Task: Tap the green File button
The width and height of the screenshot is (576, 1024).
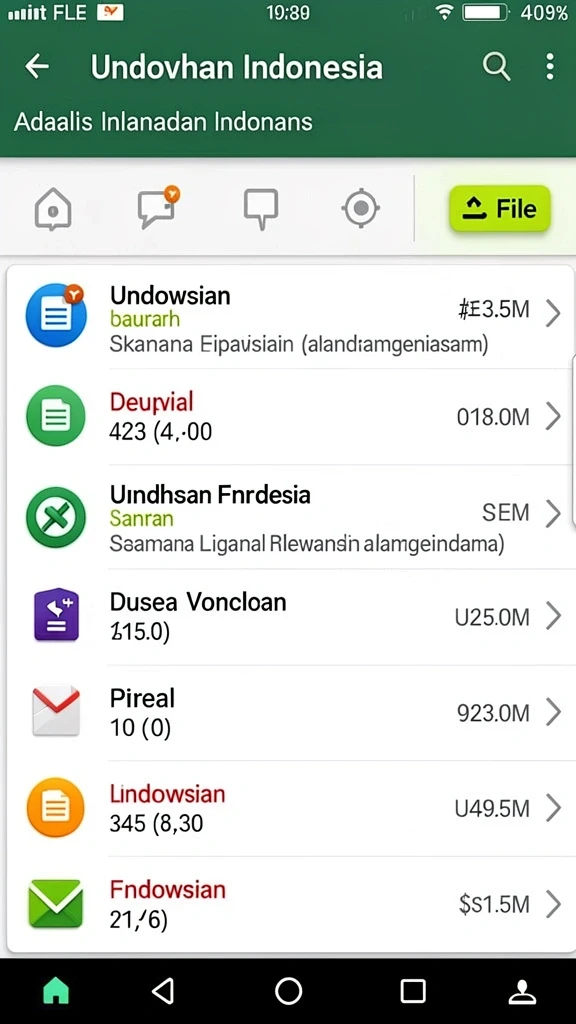Action: click(x=500, y=209)
